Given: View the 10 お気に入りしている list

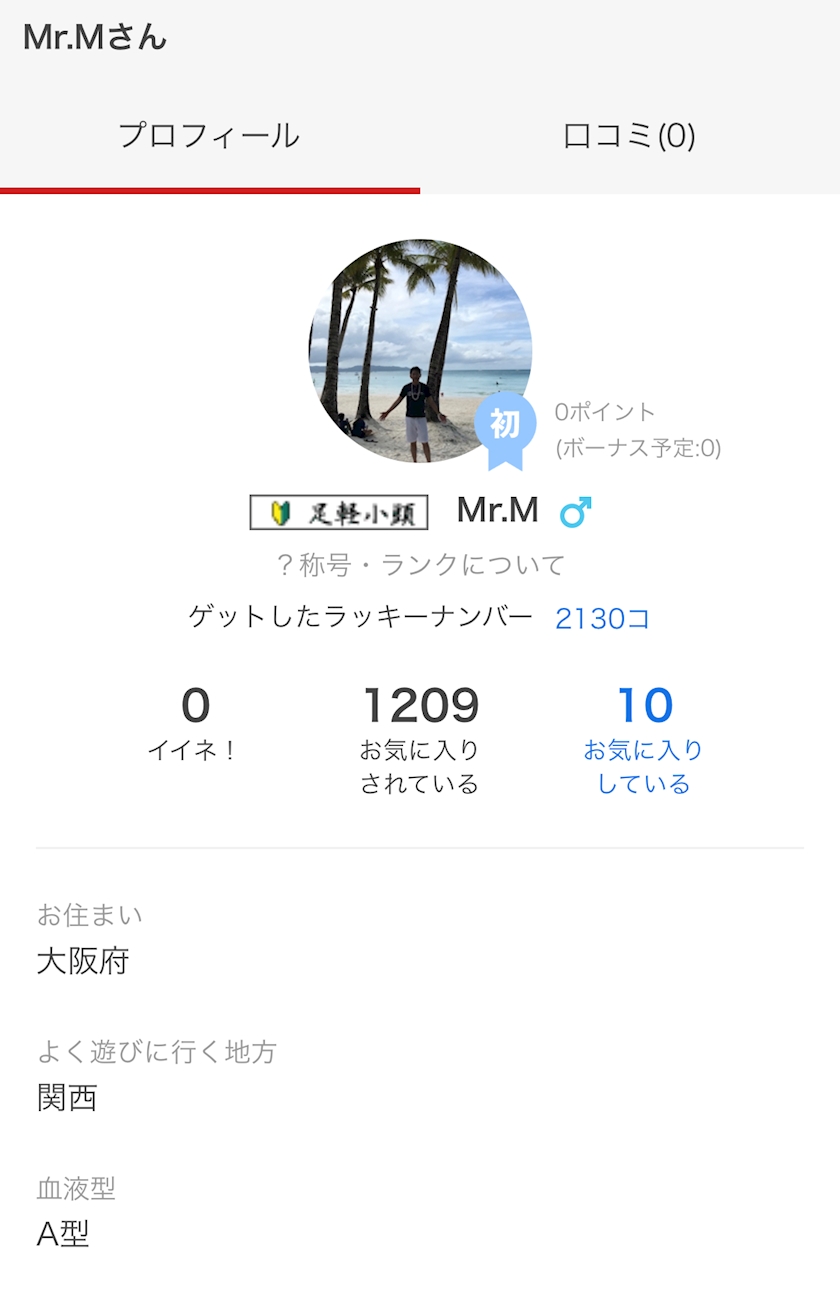Looking at the screenshot, I should 644,740.
